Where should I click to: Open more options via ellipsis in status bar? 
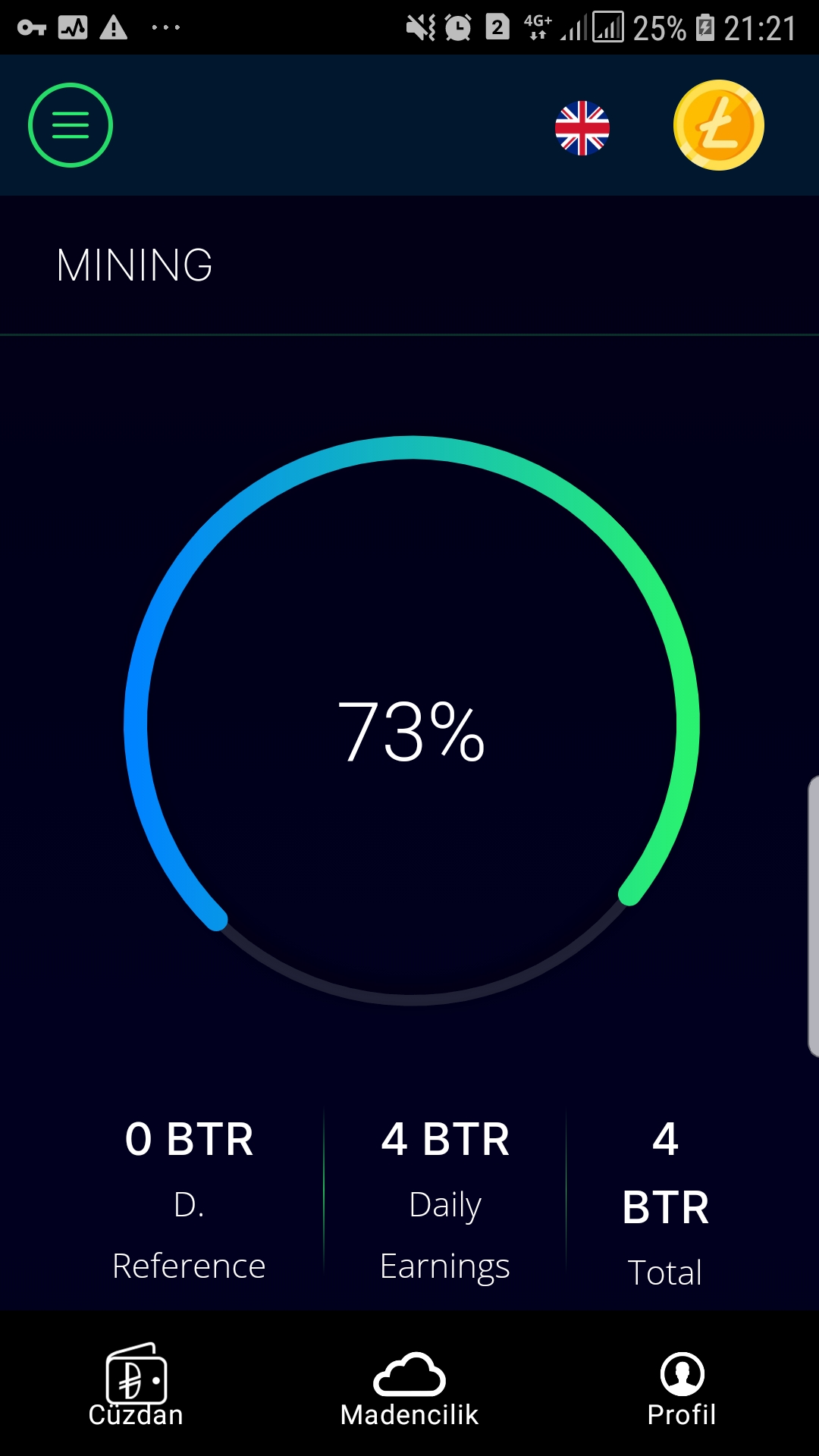165,27
